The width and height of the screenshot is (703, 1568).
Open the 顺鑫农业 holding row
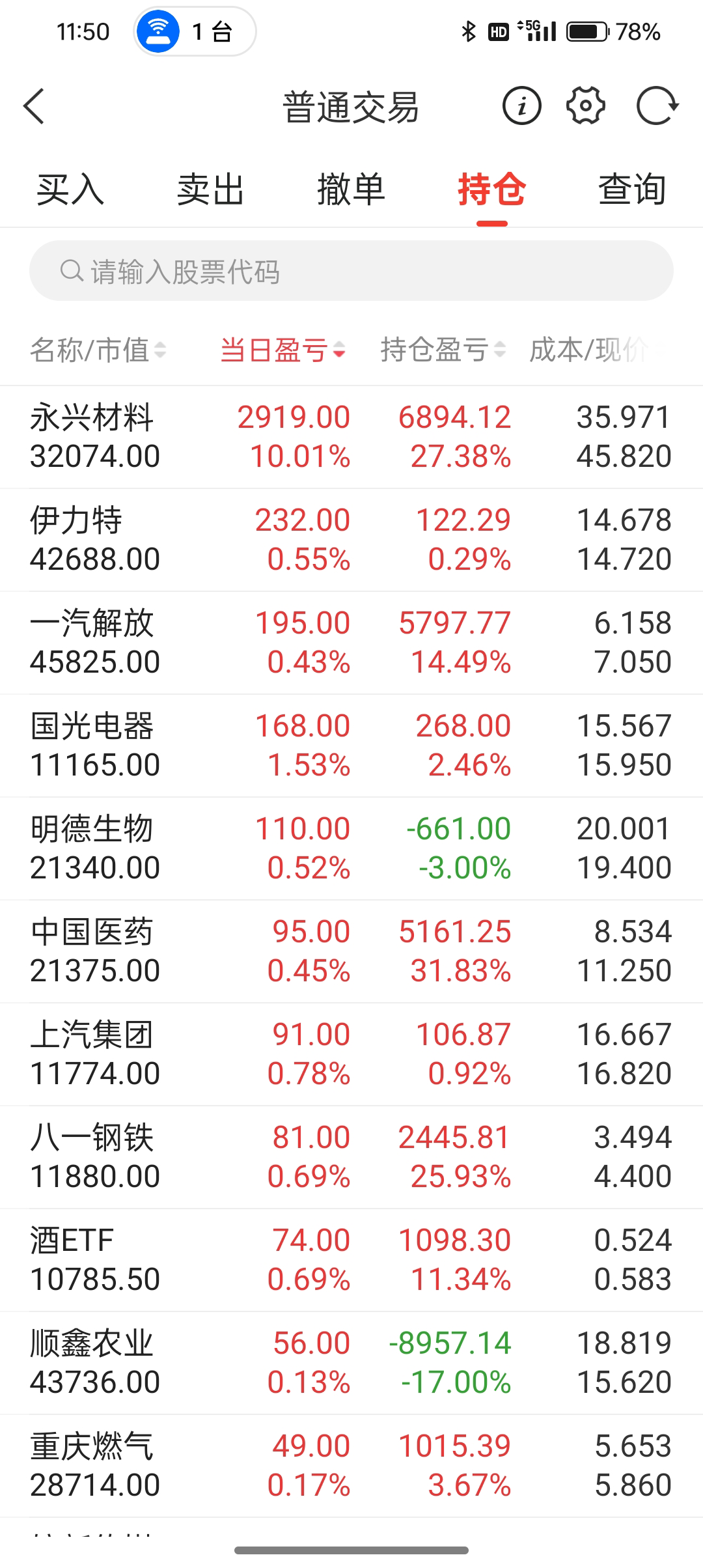pyautogui.click(x=351, y=1362)
